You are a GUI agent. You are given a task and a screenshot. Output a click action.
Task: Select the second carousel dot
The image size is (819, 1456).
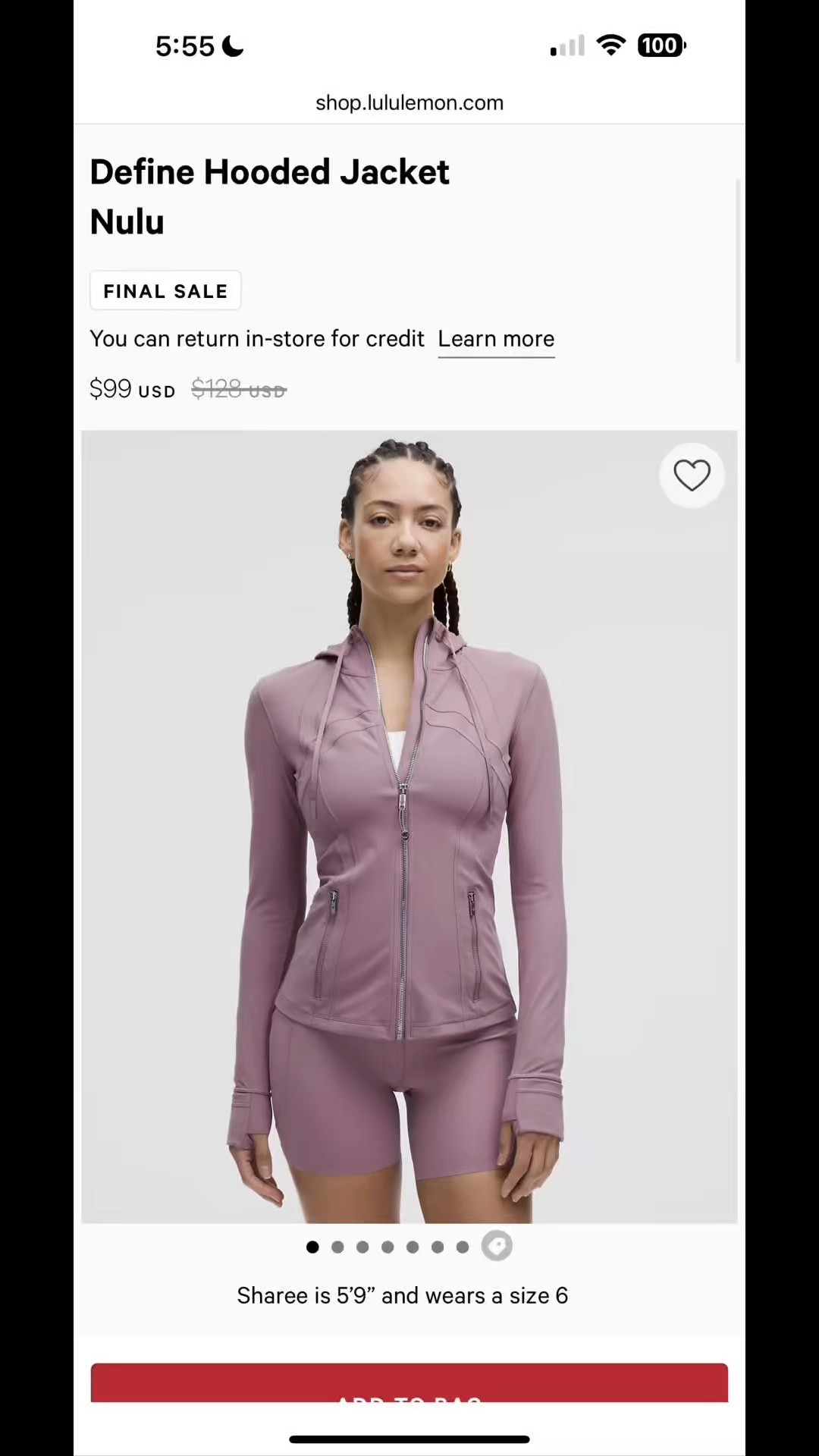point(337,1246)
